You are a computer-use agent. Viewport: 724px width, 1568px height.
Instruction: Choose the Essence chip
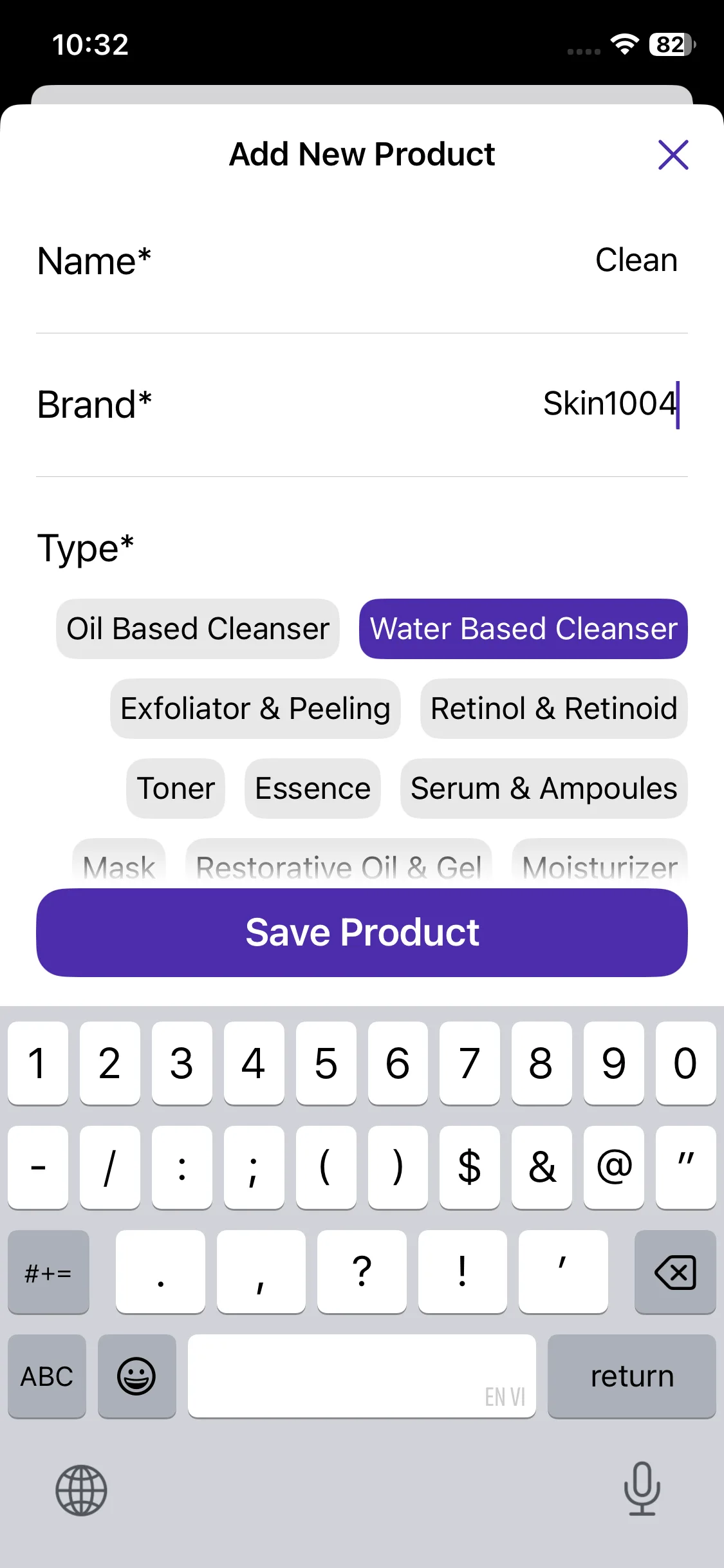point(313,789)
